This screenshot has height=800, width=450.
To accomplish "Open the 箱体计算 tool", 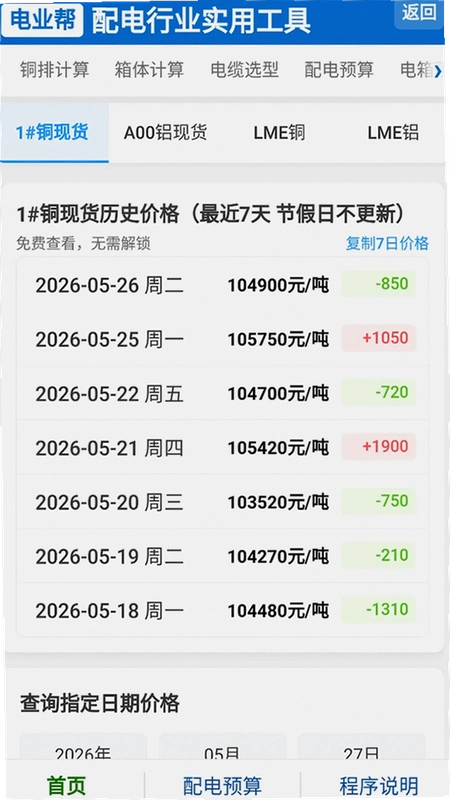I will 149,70.
